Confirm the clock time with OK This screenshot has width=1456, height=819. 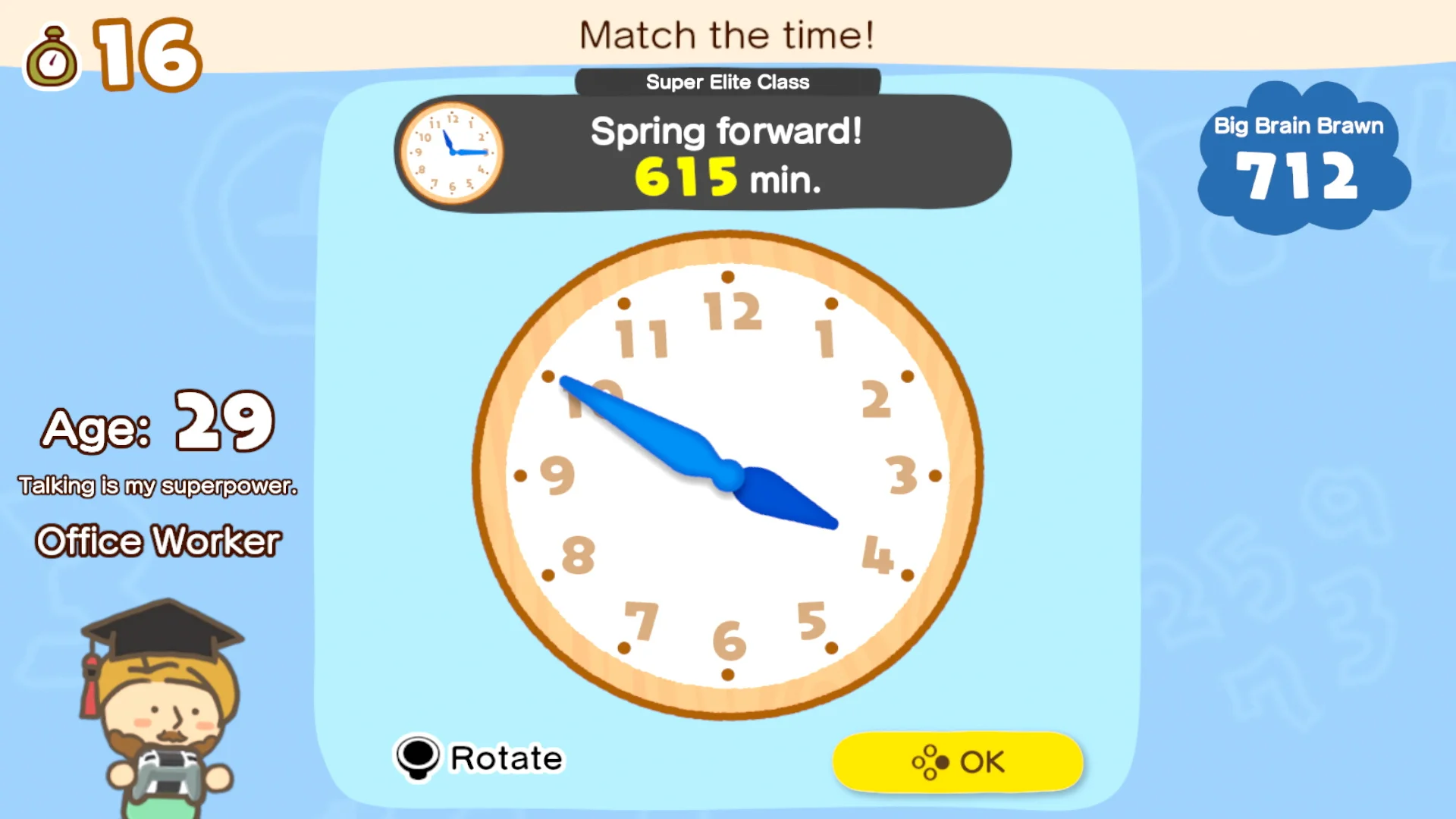(958, 761)
